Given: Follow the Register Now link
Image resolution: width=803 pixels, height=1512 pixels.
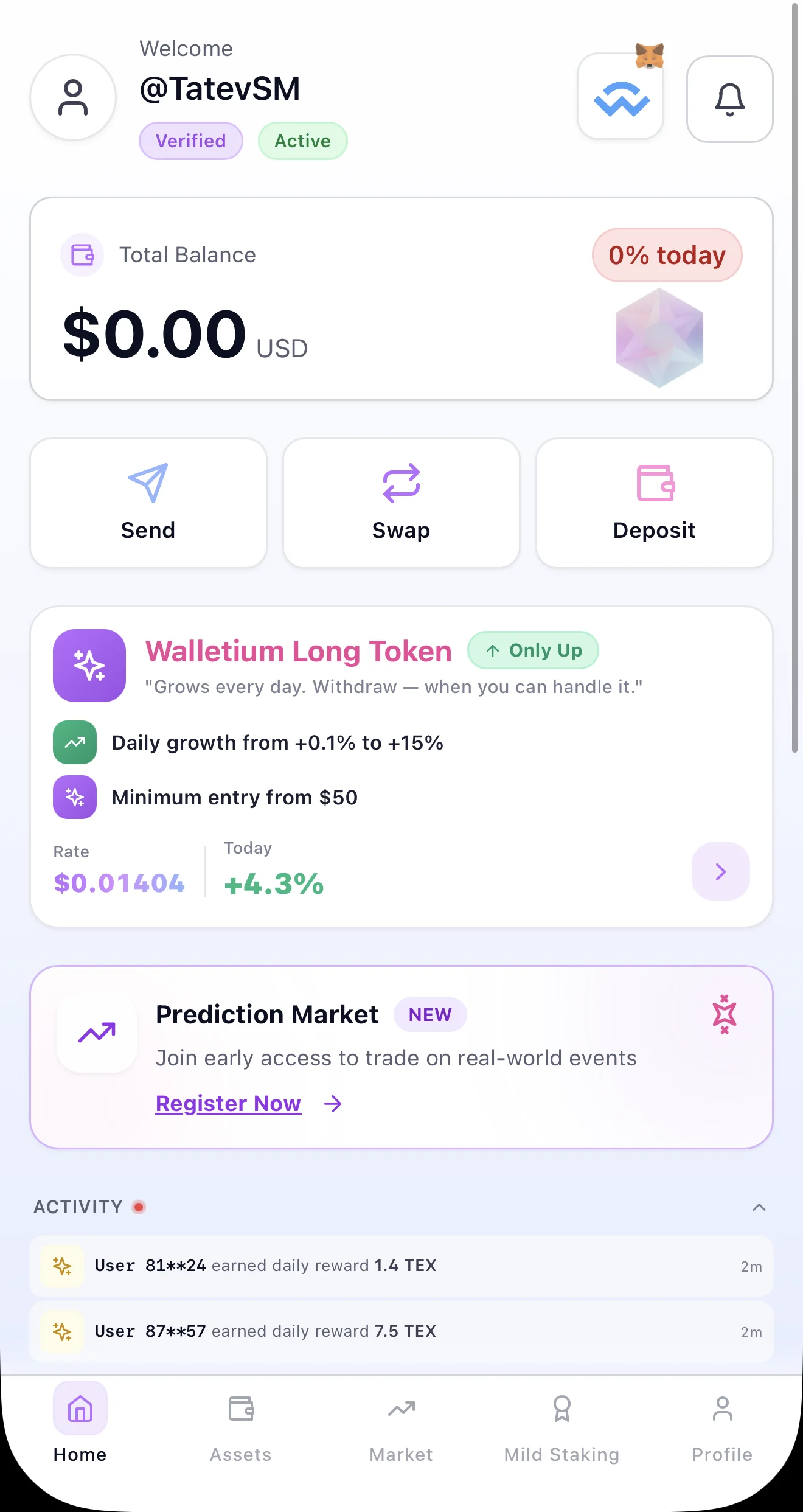Looking at the screenshot, I should coord(228,1103).
